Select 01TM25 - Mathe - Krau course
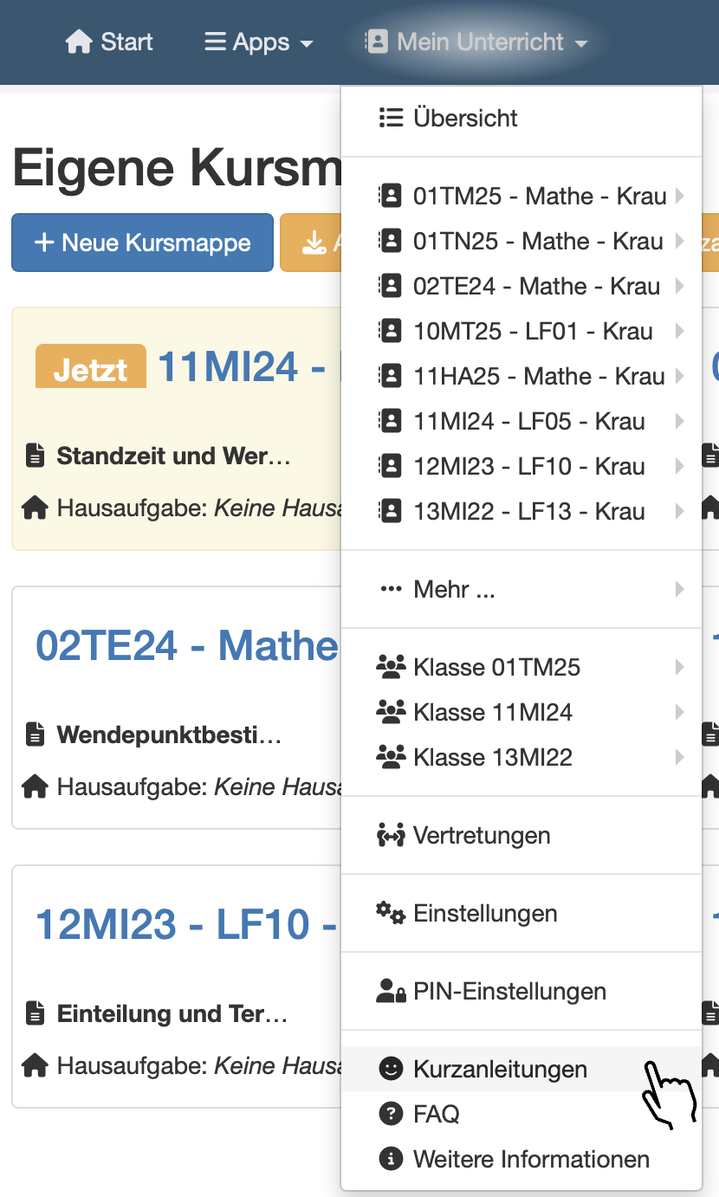 click(x=538, y=196)
